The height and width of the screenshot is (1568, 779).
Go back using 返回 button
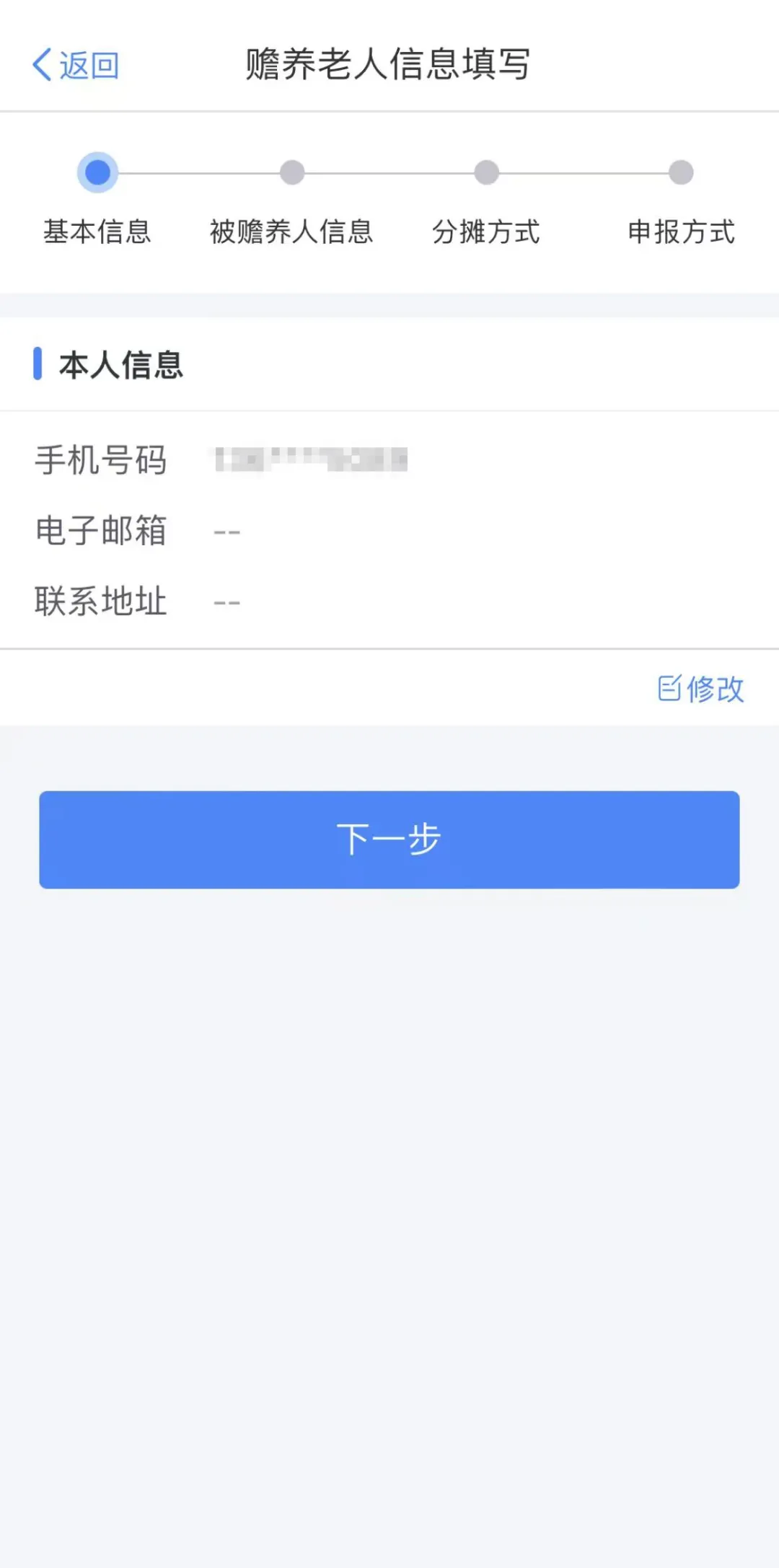coord(76,65)
